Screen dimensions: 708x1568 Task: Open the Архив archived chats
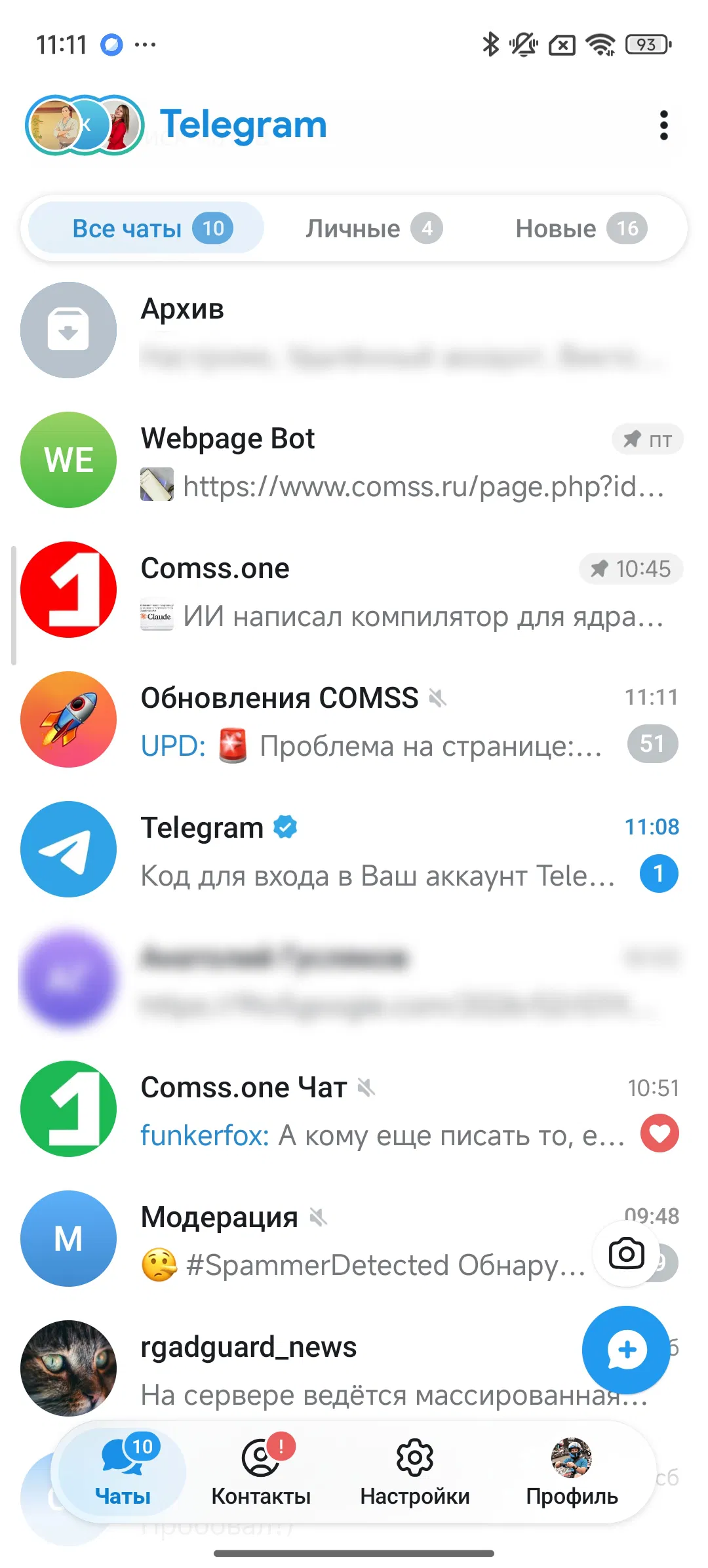tap(354, 330)
